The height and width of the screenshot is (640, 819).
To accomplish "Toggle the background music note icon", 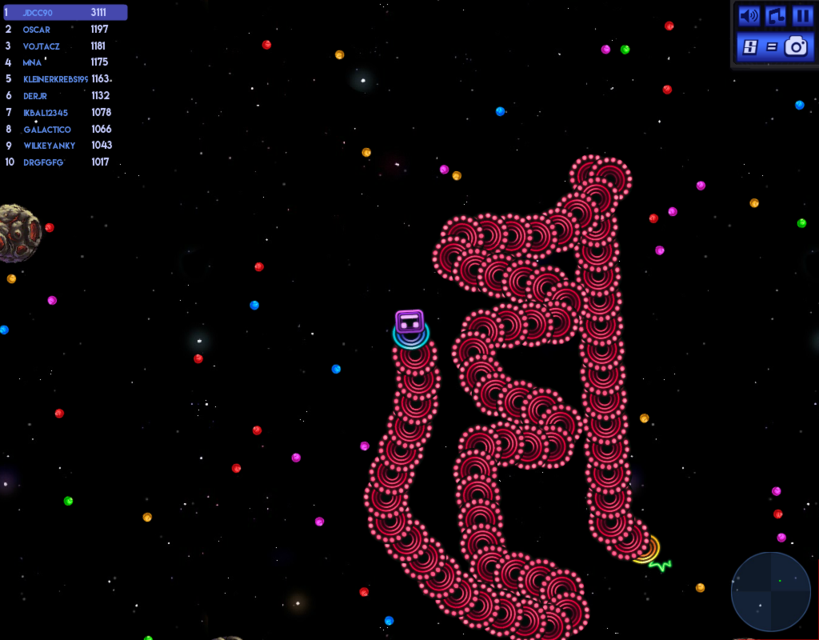I will [776, 16].
